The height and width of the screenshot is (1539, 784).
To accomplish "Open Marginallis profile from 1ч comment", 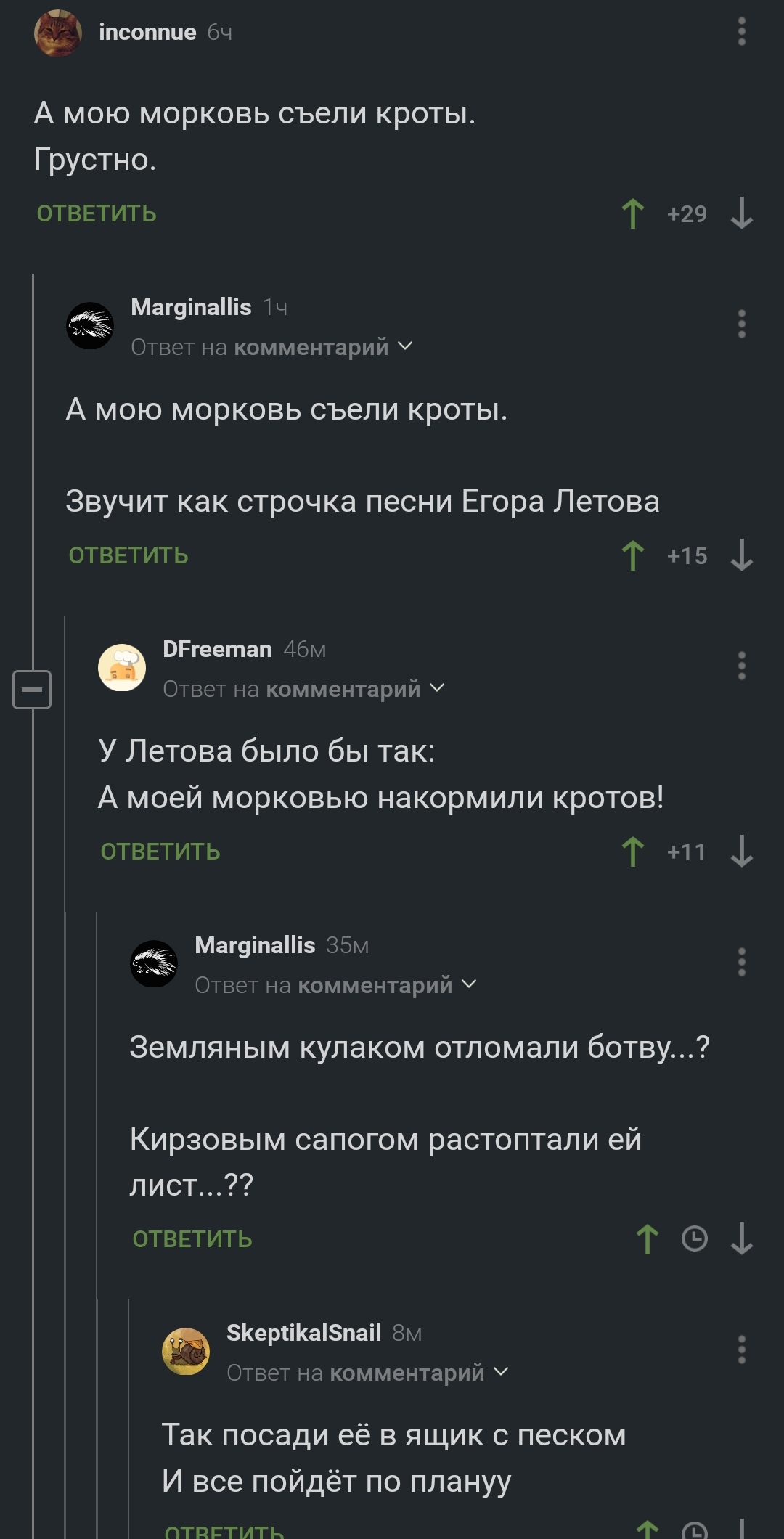I will [191, 307].
